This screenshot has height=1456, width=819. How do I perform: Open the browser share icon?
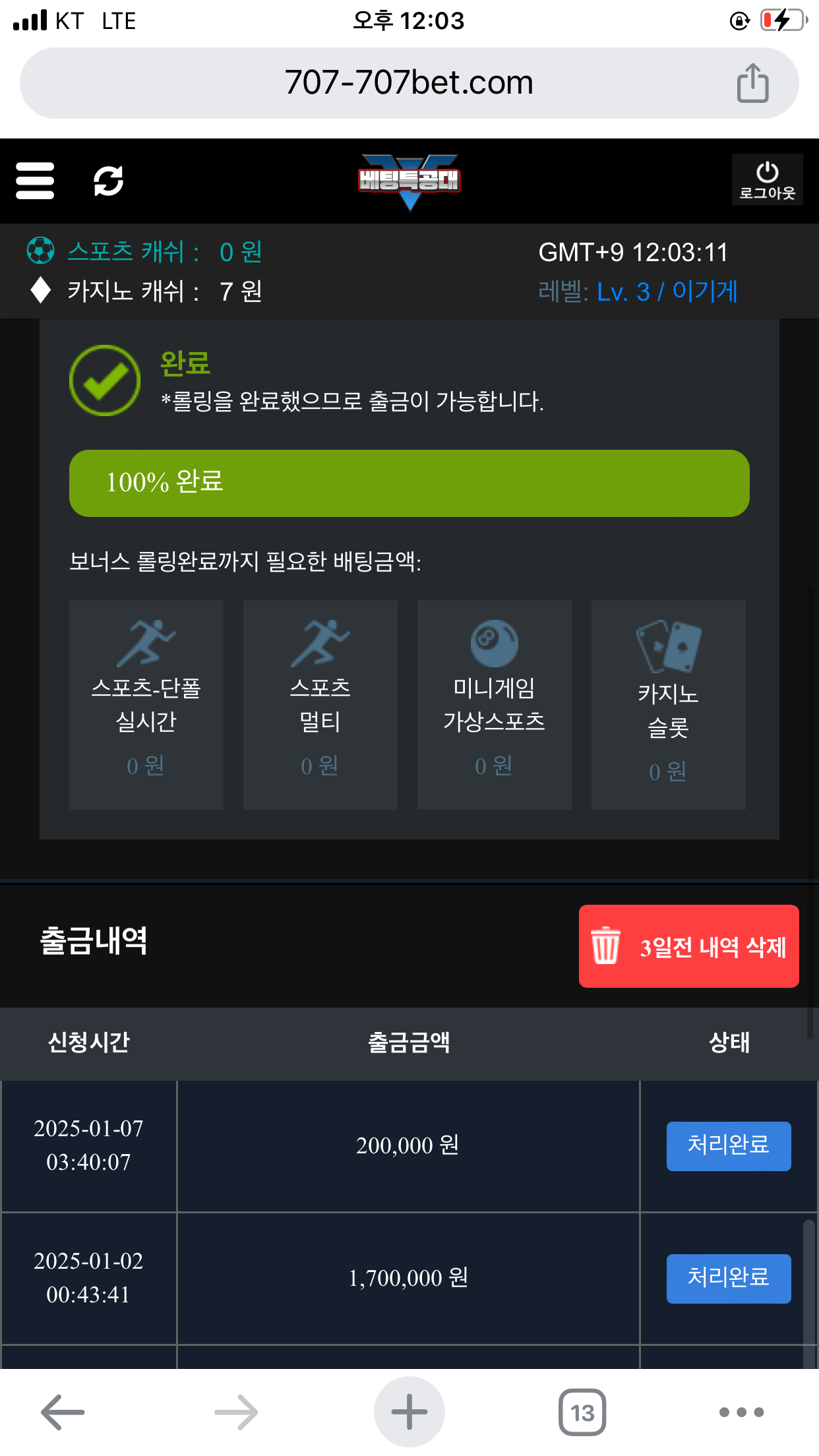coord(752,83)
